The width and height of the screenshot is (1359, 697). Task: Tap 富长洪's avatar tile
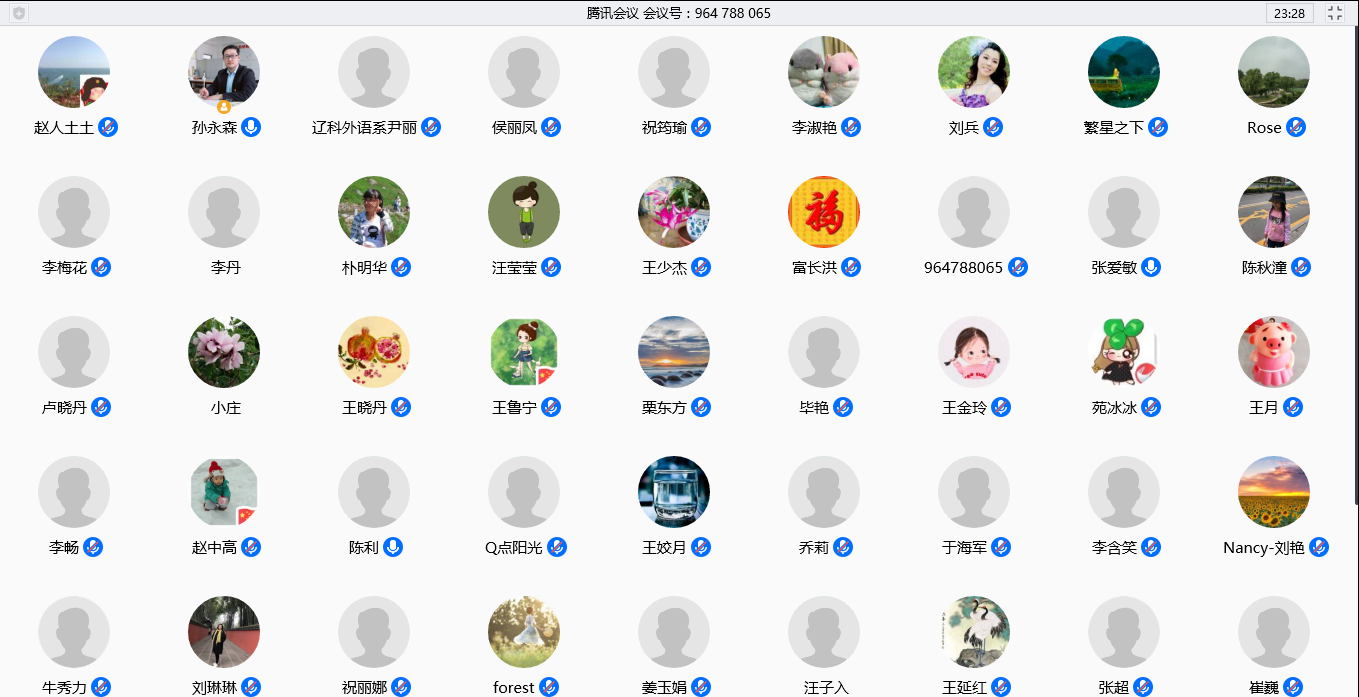824,213
